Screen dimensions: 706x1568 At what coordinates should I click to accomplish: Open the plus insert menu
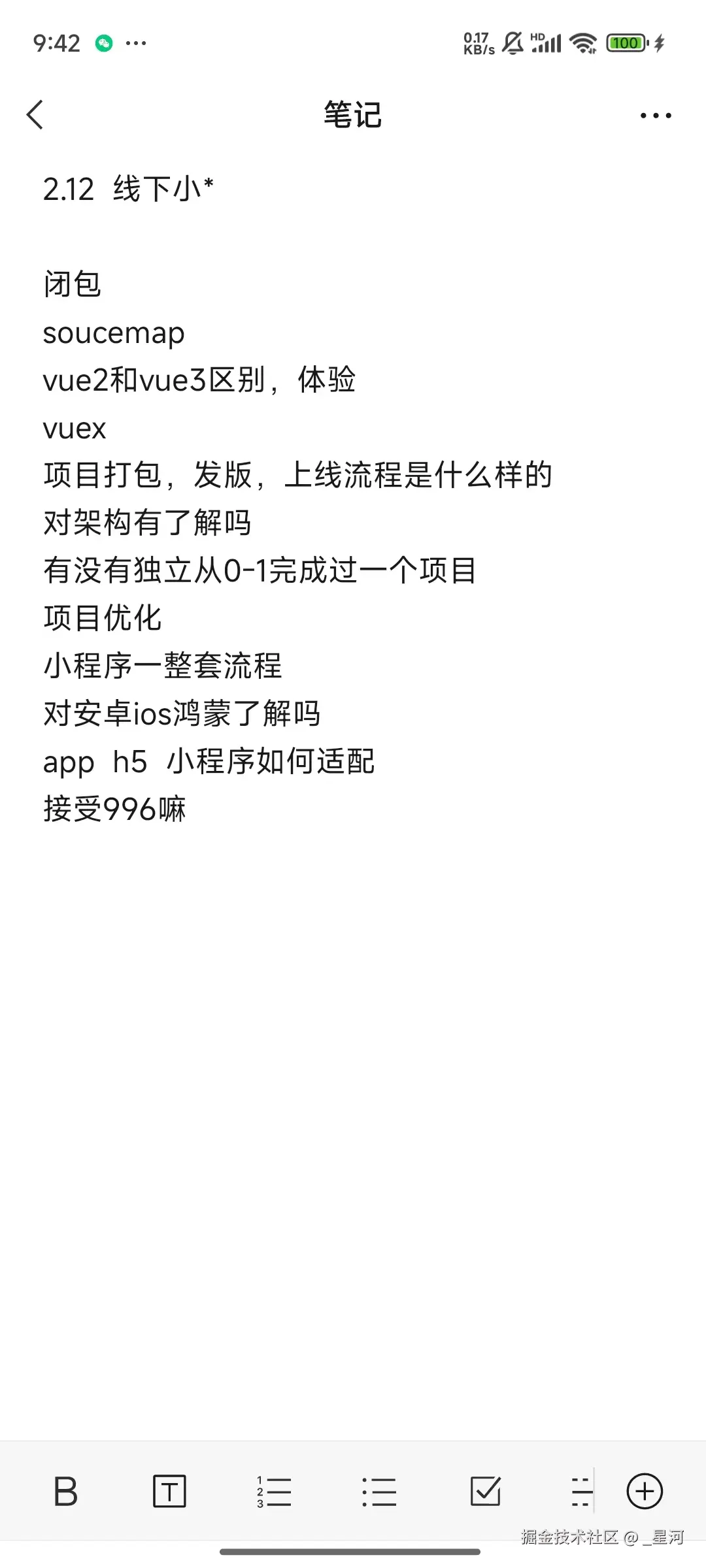tap(645, 1492)
